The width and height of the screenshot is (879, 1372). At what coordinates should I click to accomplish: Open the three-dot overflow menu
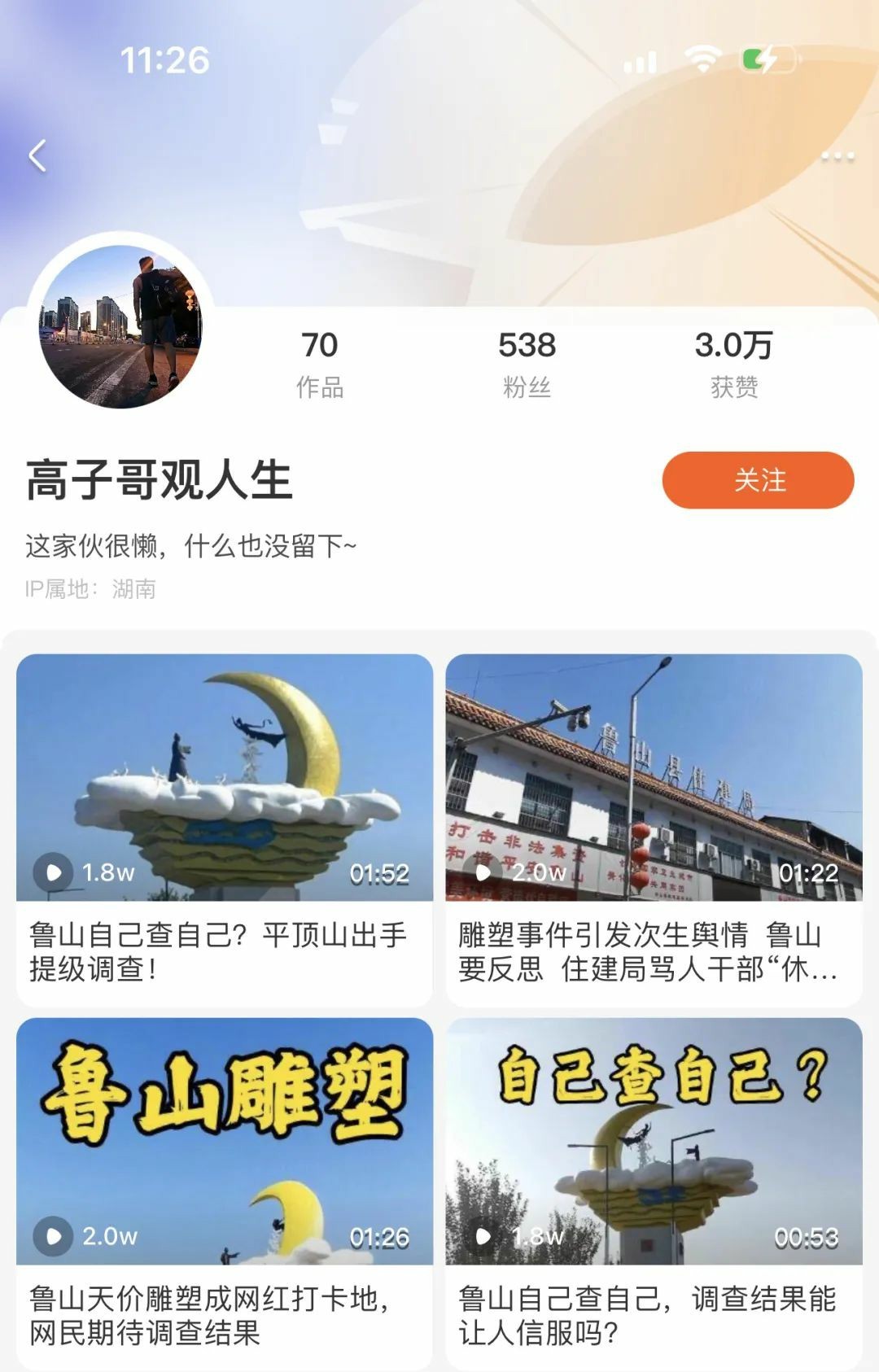pos(837,155)
